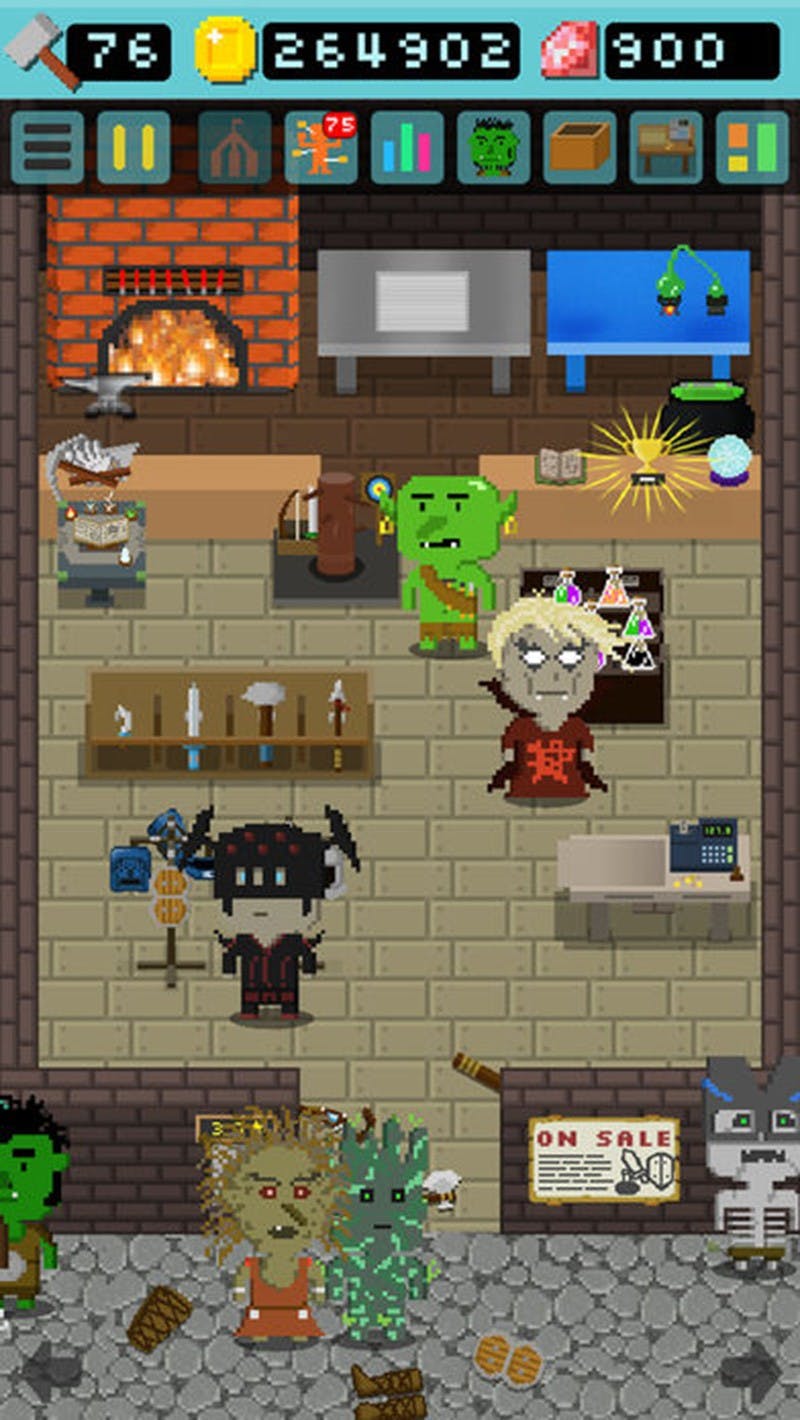
Task: Pause the game
Action: [133, 147]
